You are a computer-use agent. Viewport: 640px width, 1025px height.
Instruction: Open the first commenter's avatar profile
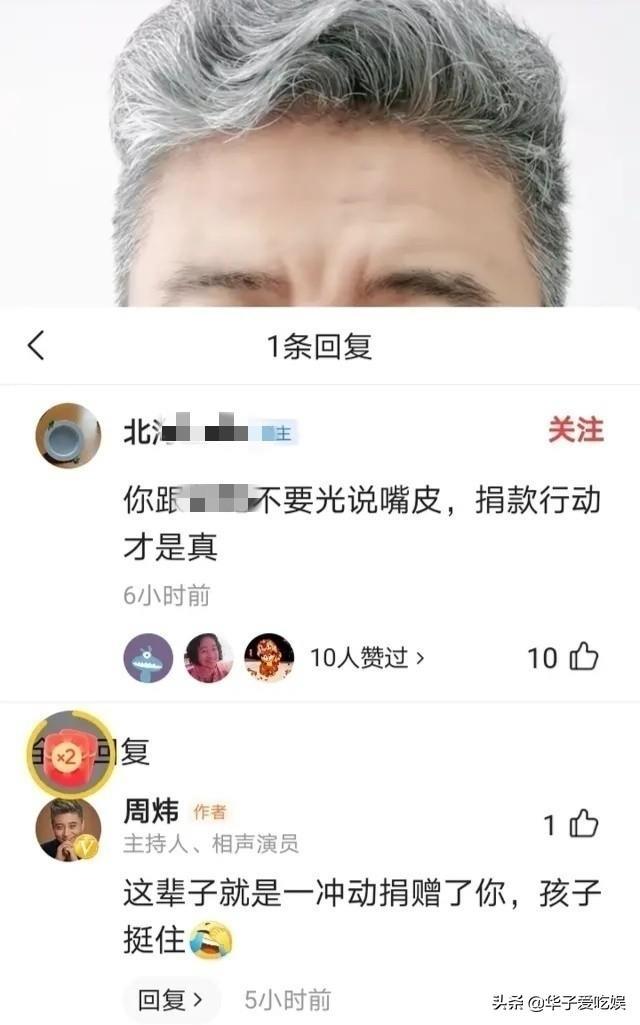[68, 435]
